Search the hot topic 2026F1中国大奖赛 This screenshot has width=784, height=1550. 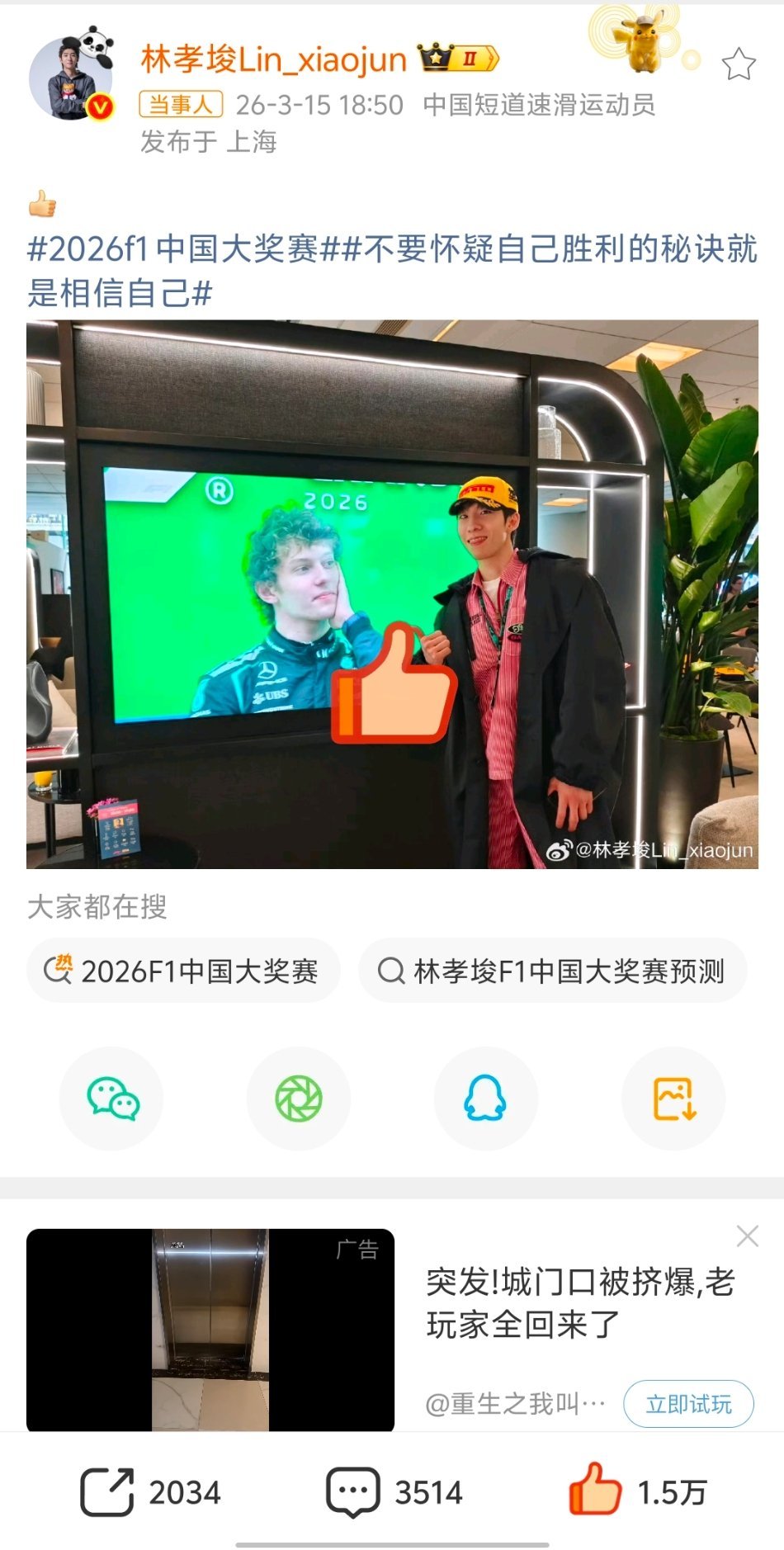(182, 971)
